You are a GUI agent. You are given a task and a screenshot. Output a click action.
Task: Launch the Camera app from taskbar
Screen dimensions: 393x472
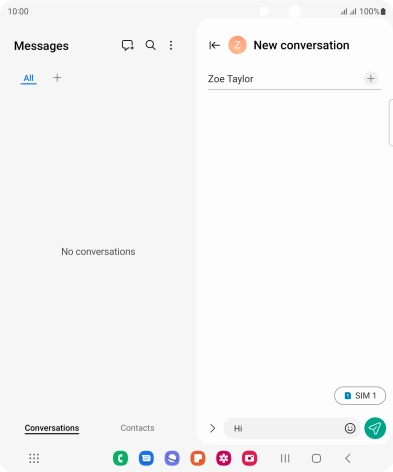(x=250, y=458)
